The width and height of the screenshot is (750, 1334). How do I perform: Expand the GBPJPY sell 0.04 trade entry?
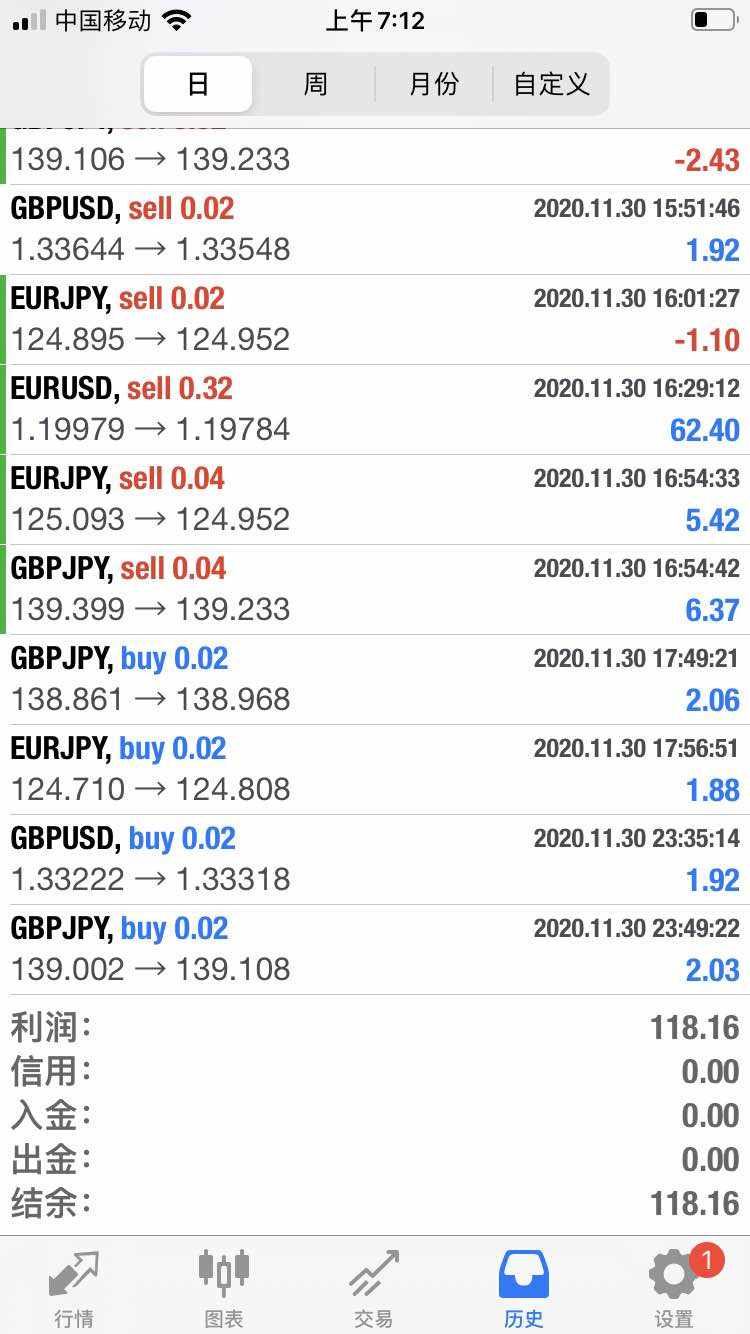tap(375, 589)
